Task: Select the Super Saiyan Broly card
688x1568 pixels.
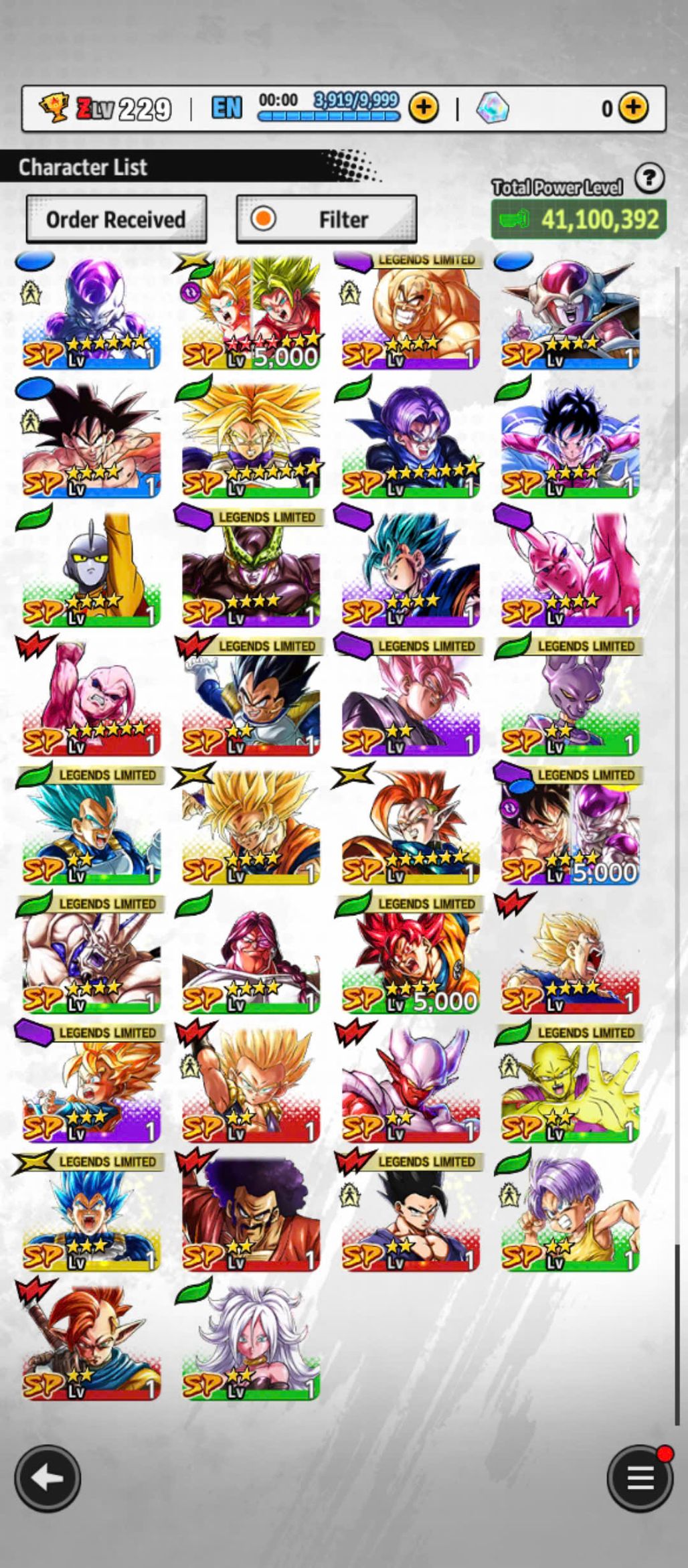Action: pyautogui.click(x=250, y=440)
